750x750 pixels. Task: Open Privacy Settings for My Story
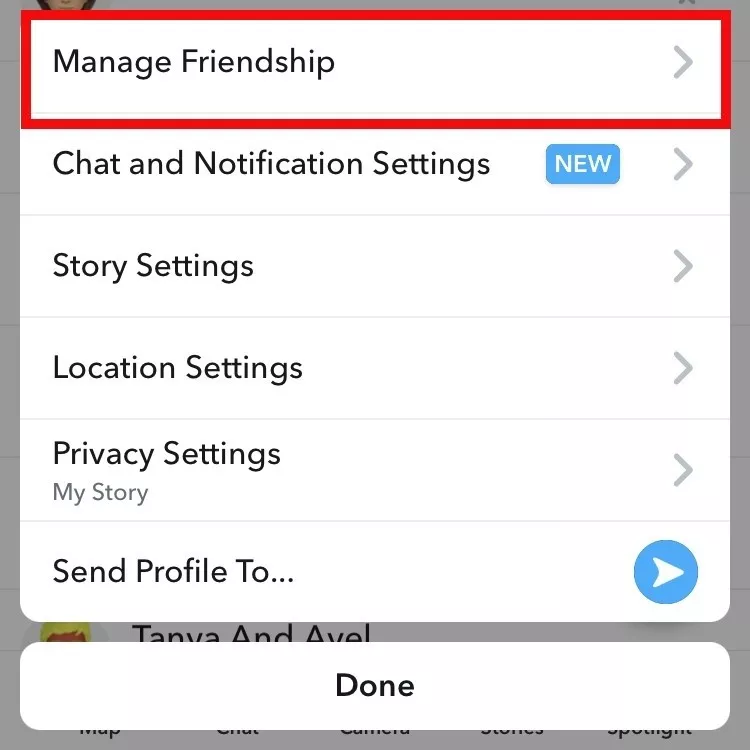pyautogui.click(x=374, y=469)
